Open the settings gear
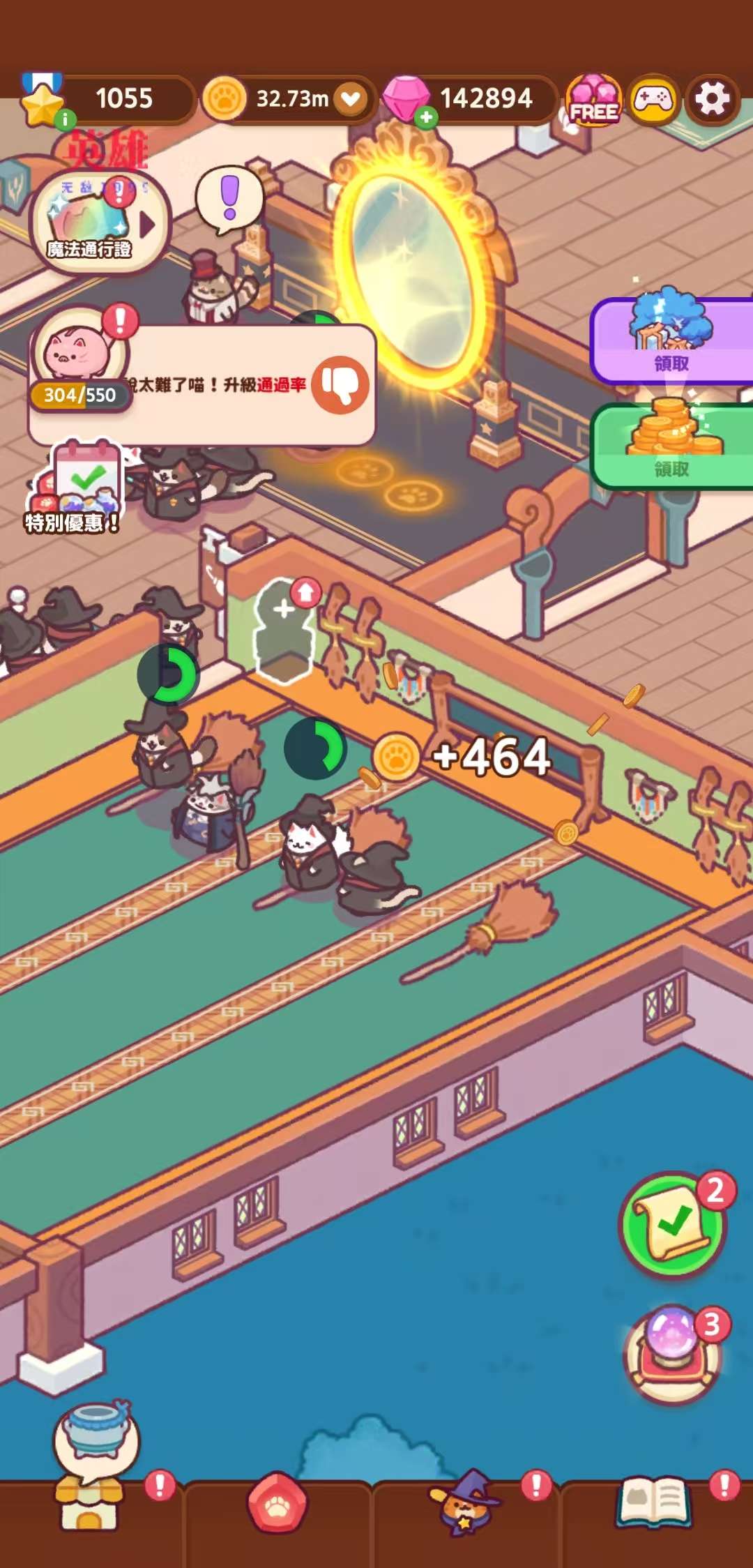Screen dimensions: 753x1568 pos(712,99)
